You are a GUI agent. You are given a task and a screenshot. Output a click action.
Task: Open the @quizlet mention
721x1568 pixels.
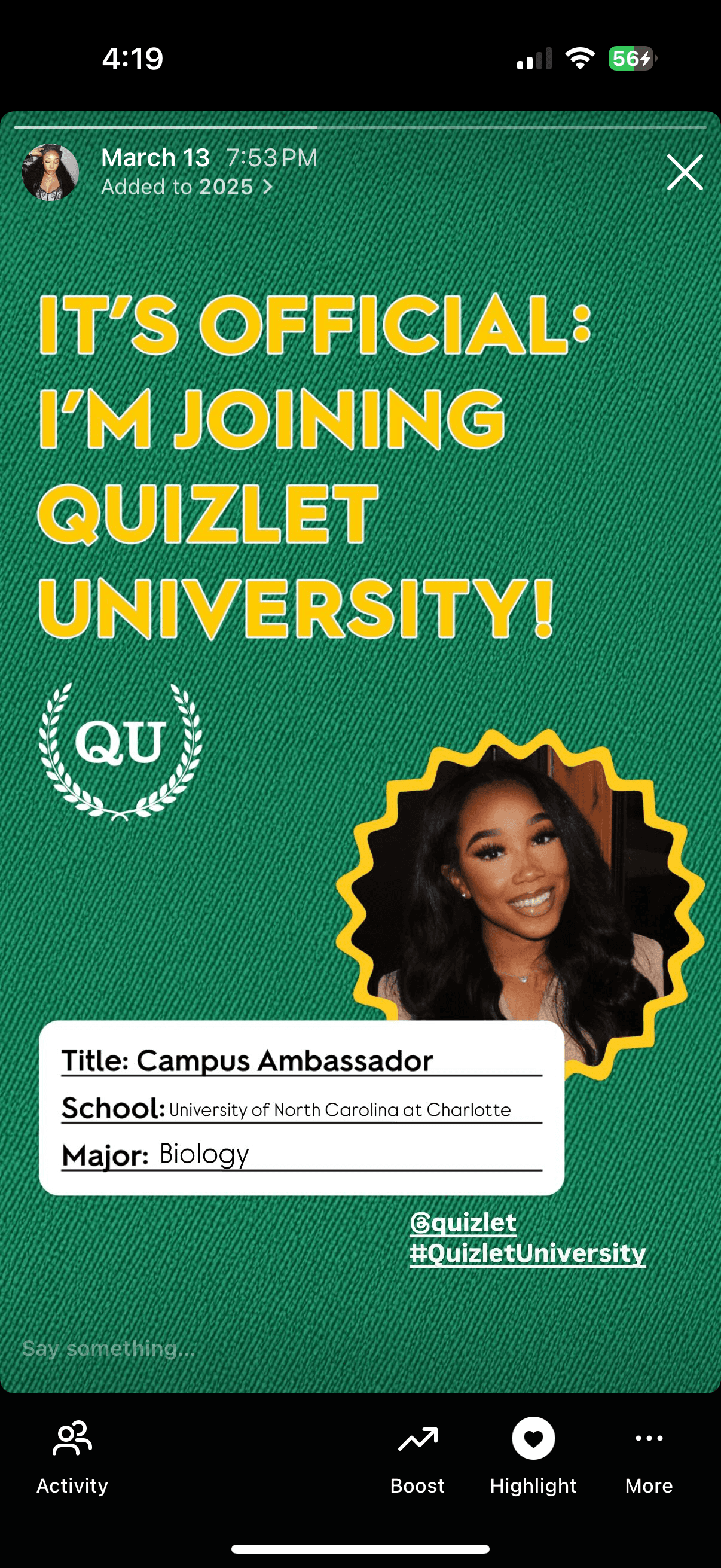[x=464, y=1222]
